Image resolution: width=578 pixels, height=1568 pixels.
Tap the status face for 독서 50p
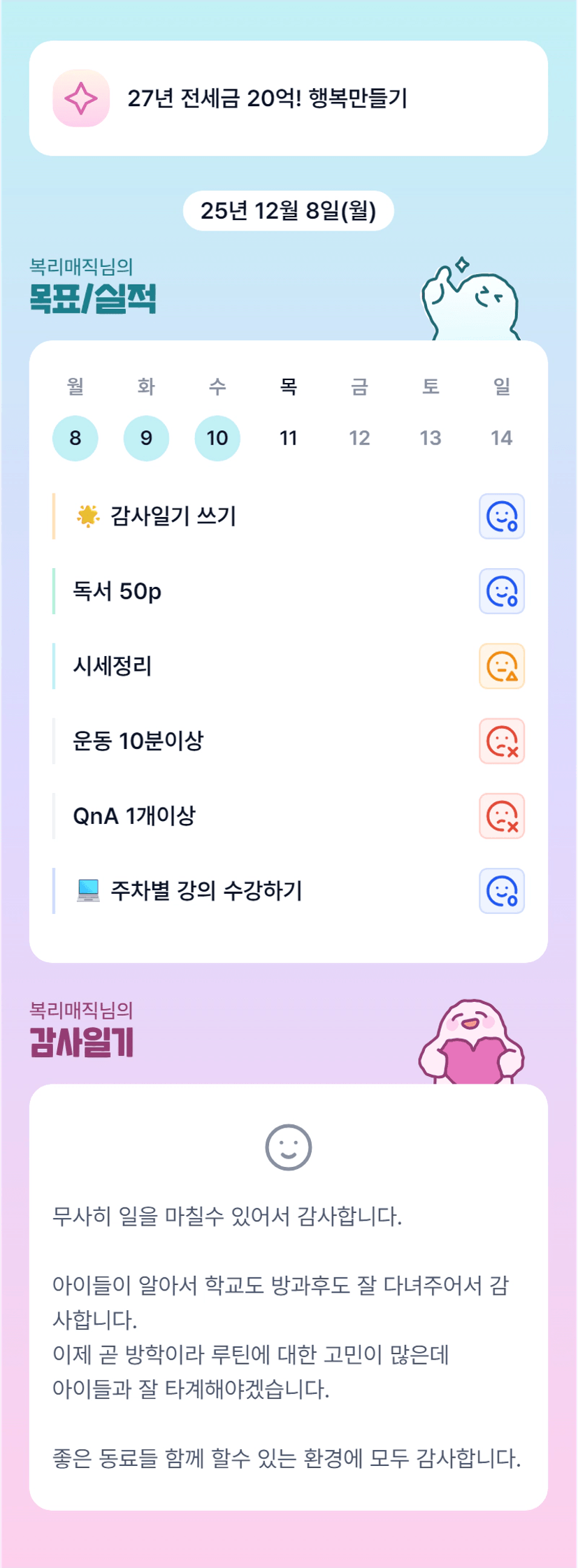[x=502, y=591]
